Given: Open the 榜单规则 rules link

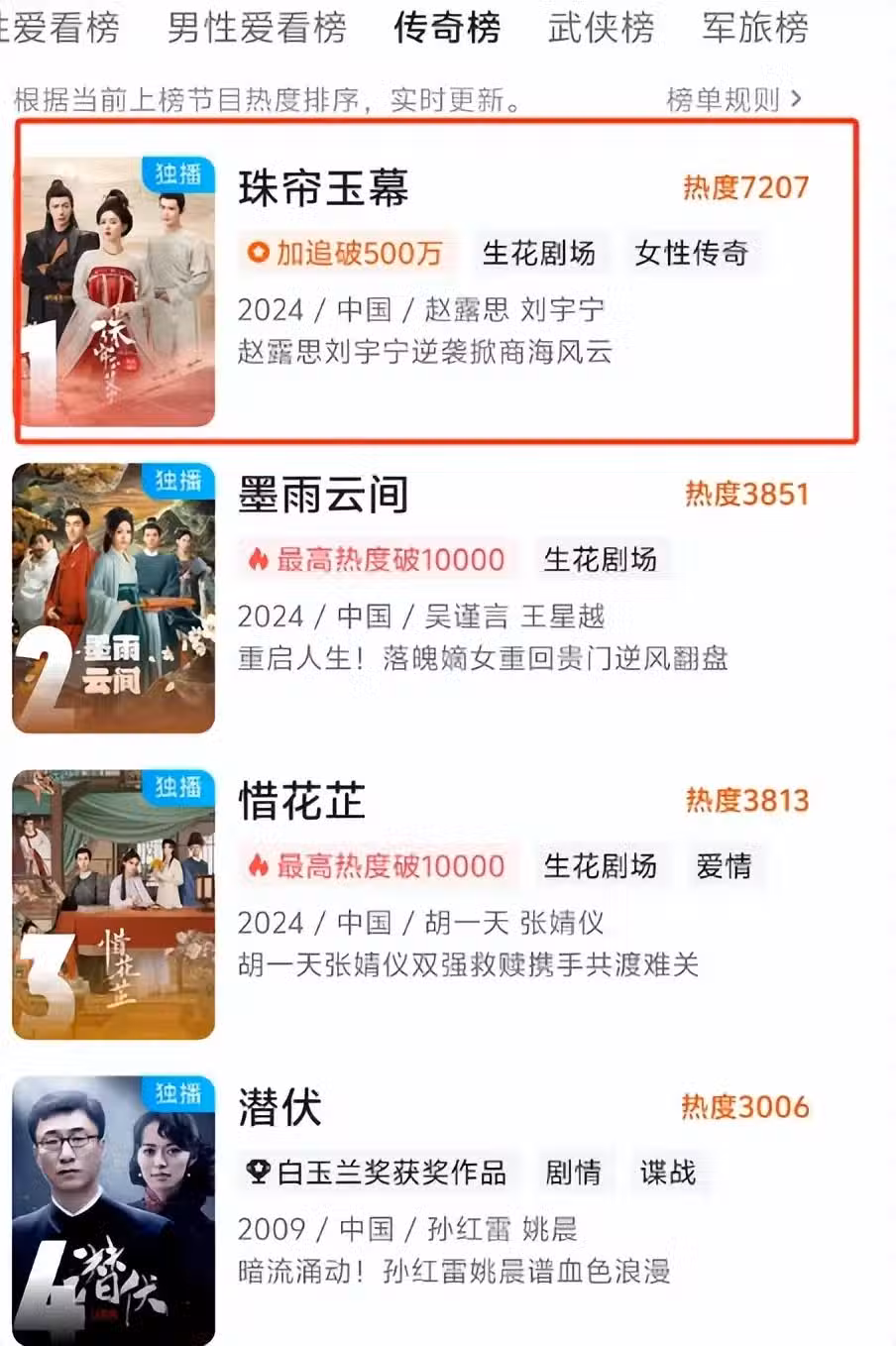Looking at the screenshot, I should (x=733, y=99).
